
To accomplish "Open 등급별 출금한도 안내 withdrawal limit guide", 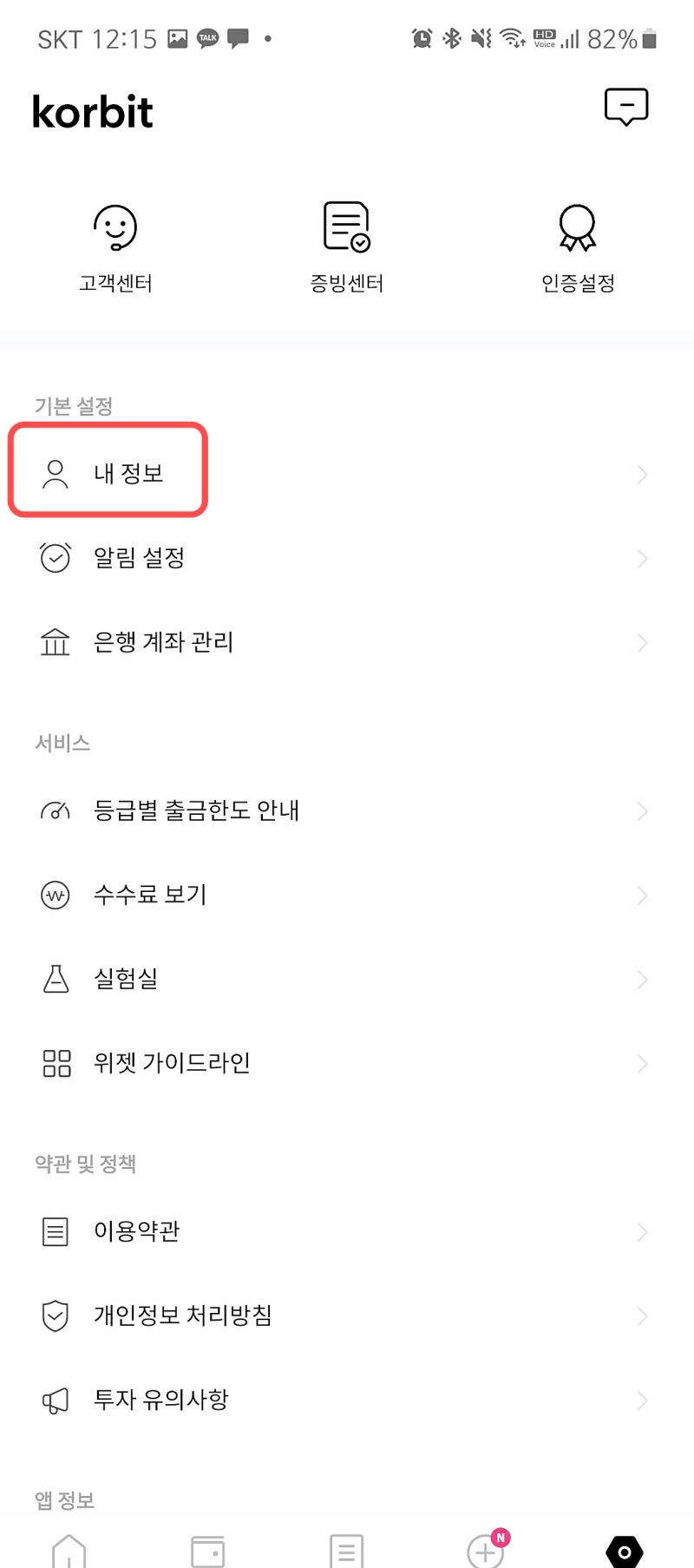I will point(196,810).
